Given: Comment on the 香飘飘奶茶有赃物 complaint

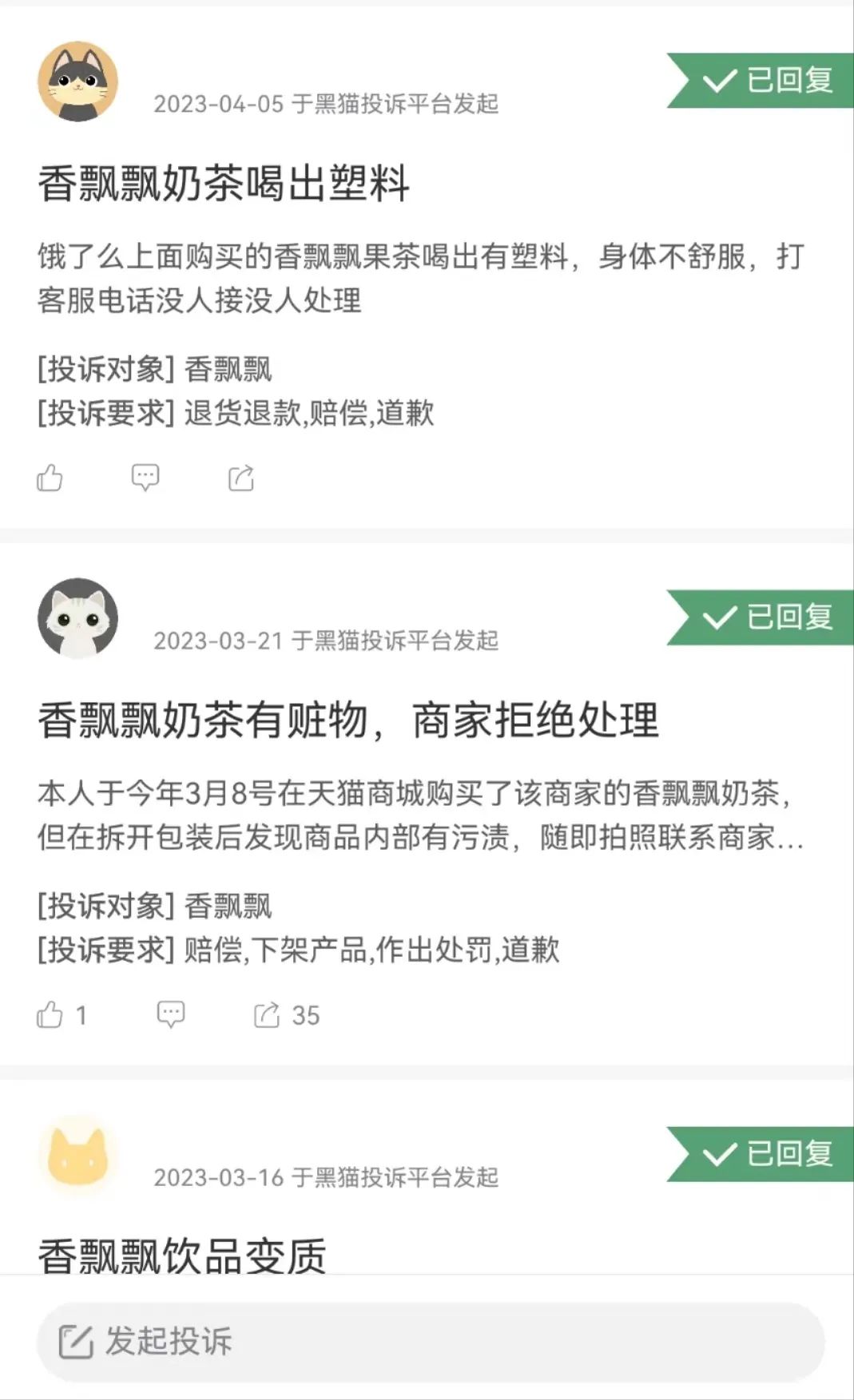Looking at the screenshot, I should (x=170, y=1015).
